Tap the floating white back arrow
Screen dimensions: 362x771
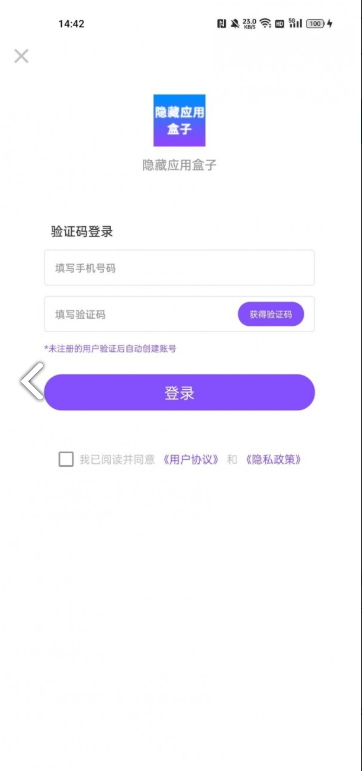pos(32,381)
